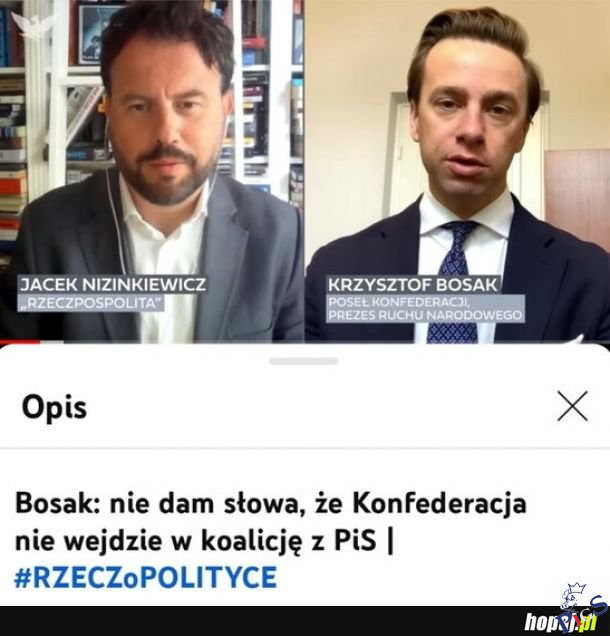610x636 pixels.
Task: Open the #RZECZoPOLITYCE hashtag link
Action: point(145,577)
